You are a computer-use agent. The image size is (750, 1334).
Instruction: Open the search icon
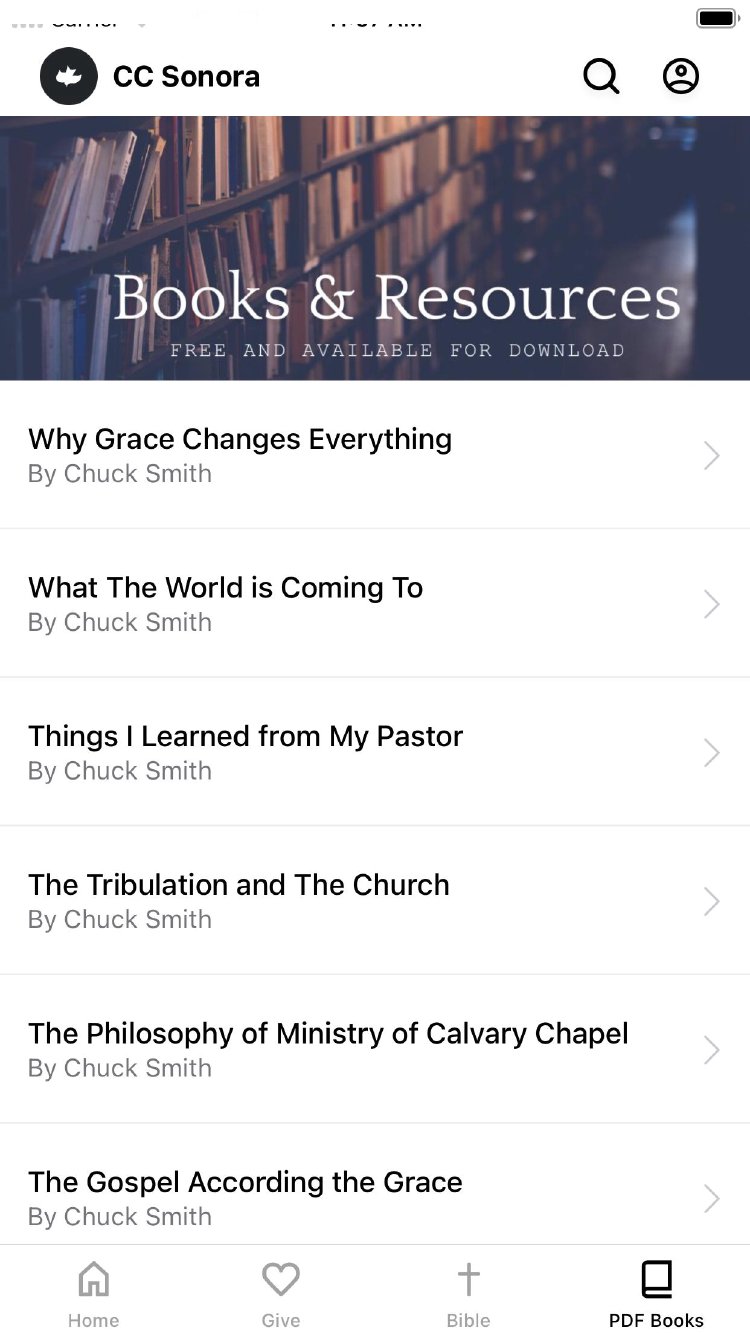pyautogui.click(x=601, y=76)
